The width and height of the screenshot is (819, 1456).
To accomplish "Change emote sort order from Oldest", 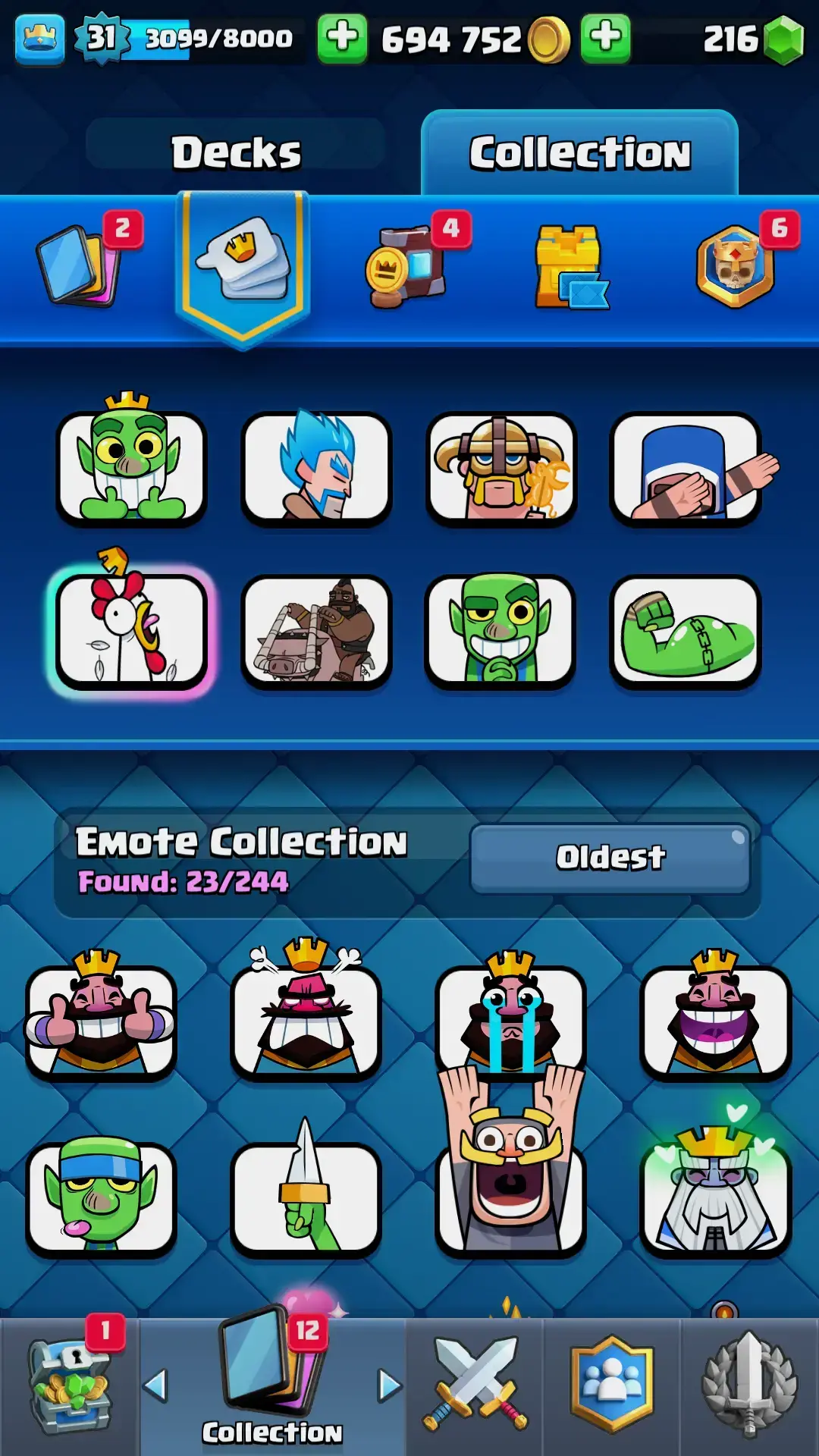I will [x=610, y=858].
